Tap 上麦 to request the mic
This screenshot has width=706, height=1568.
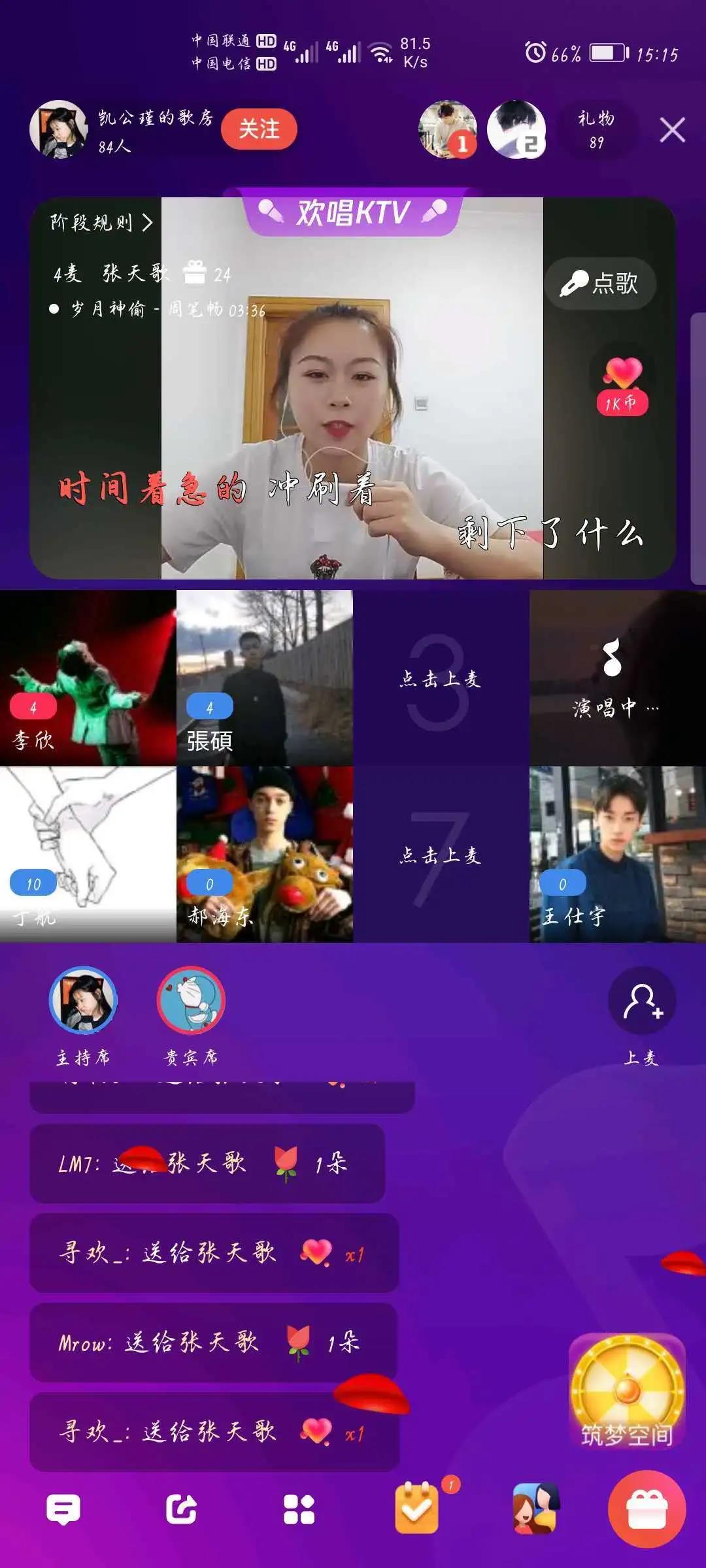pyautogui.click(x=641, y=1002)
